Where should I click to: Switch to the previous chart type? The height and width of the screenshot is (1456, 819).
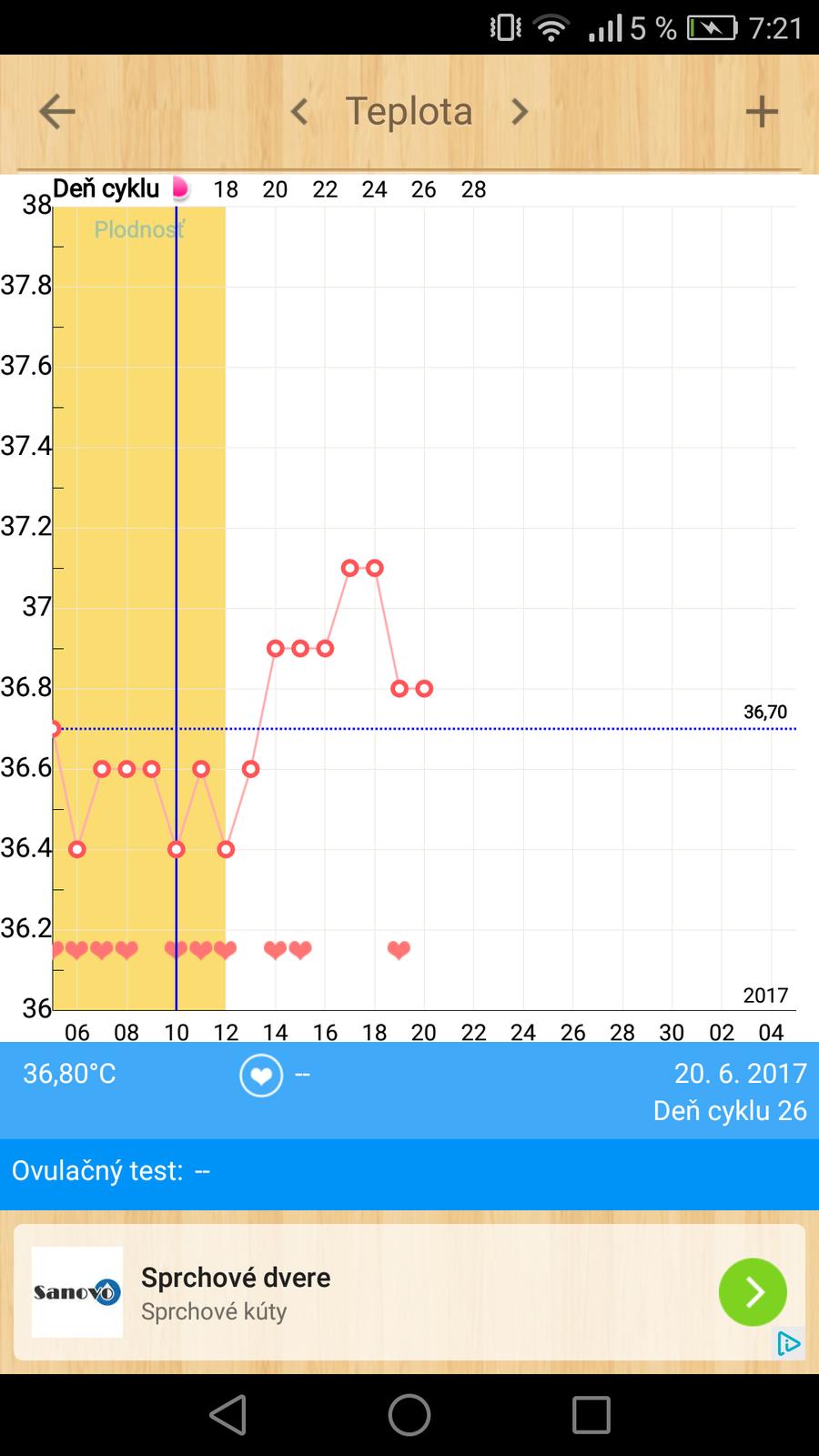(x=299, y=112)
